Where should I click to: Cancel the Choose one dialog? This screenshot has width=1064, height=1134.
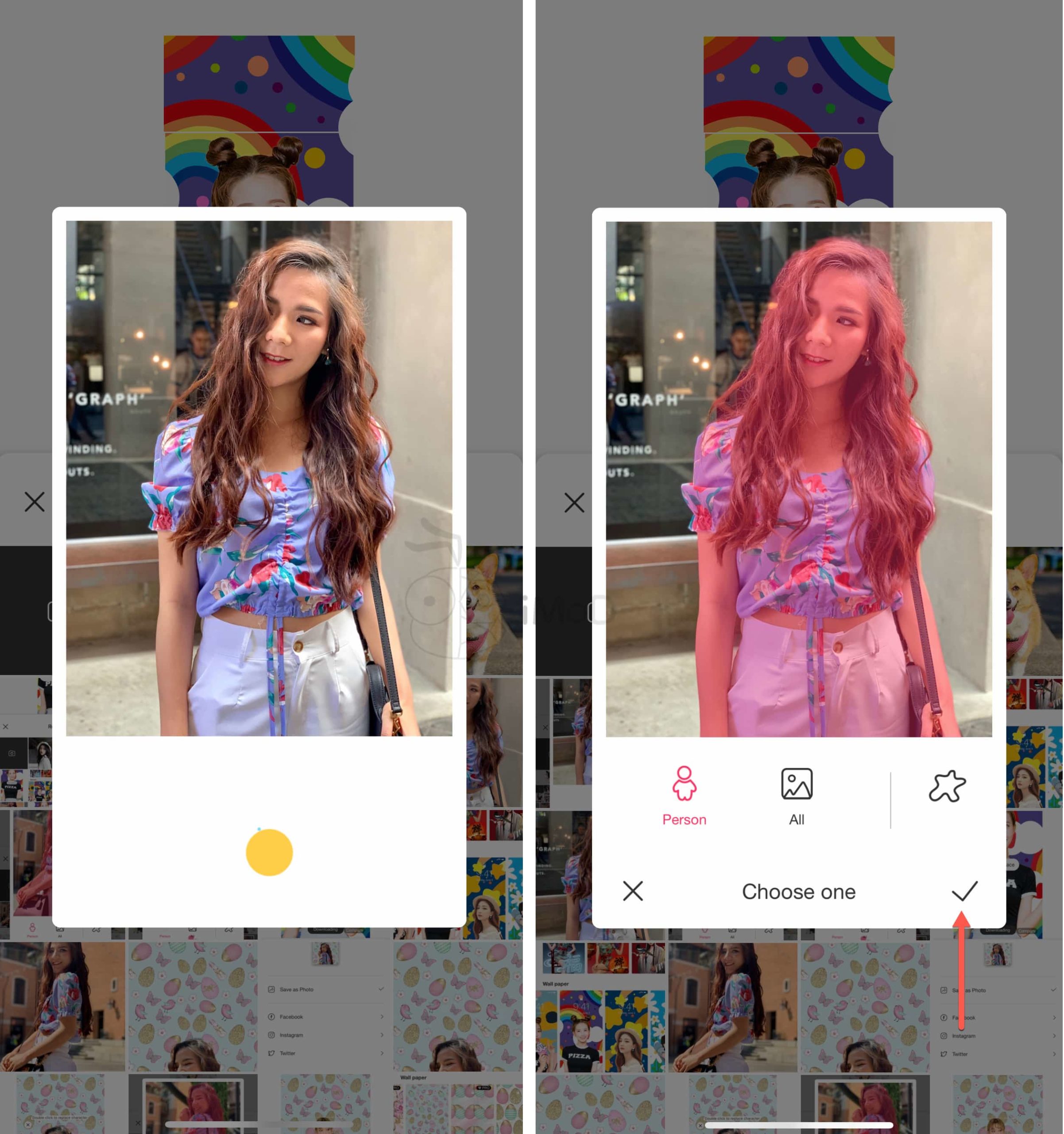[632, 890]
